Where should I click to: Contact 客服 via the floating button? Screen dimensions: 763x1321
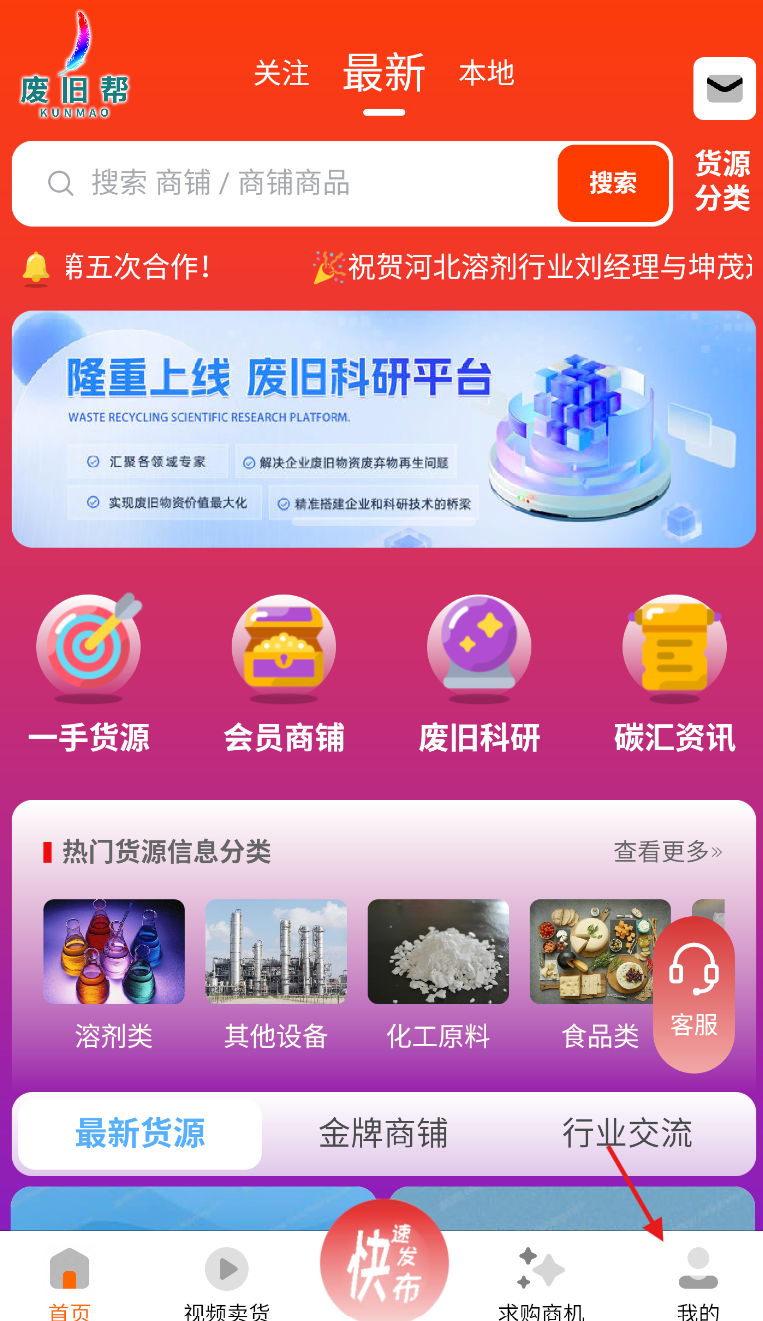694,995
